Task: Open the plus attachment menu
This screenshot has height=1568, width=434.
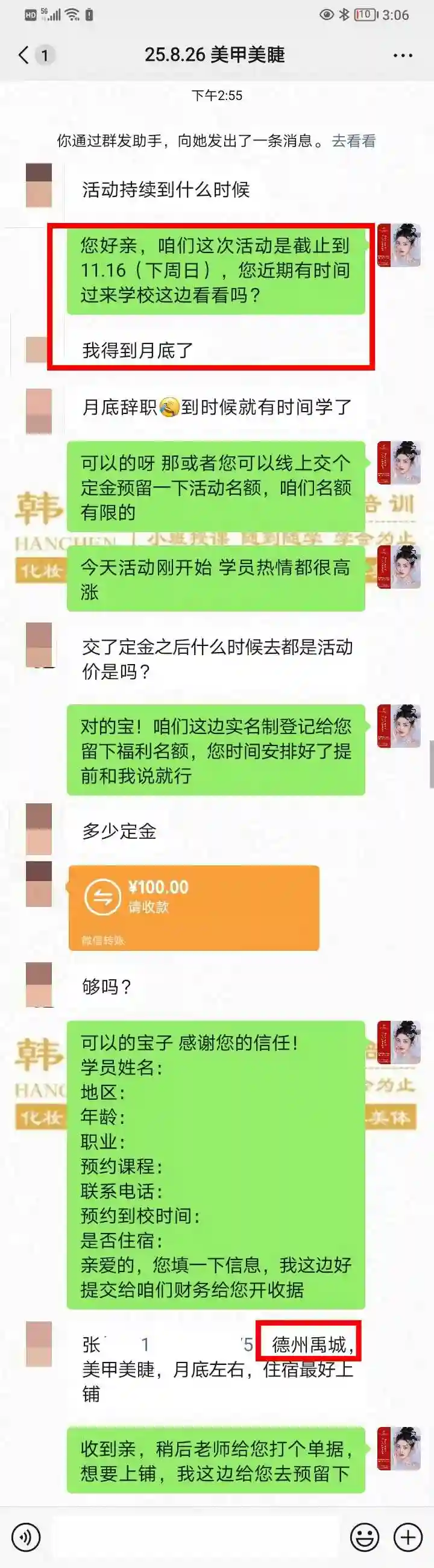Action: click(407, 1537)
